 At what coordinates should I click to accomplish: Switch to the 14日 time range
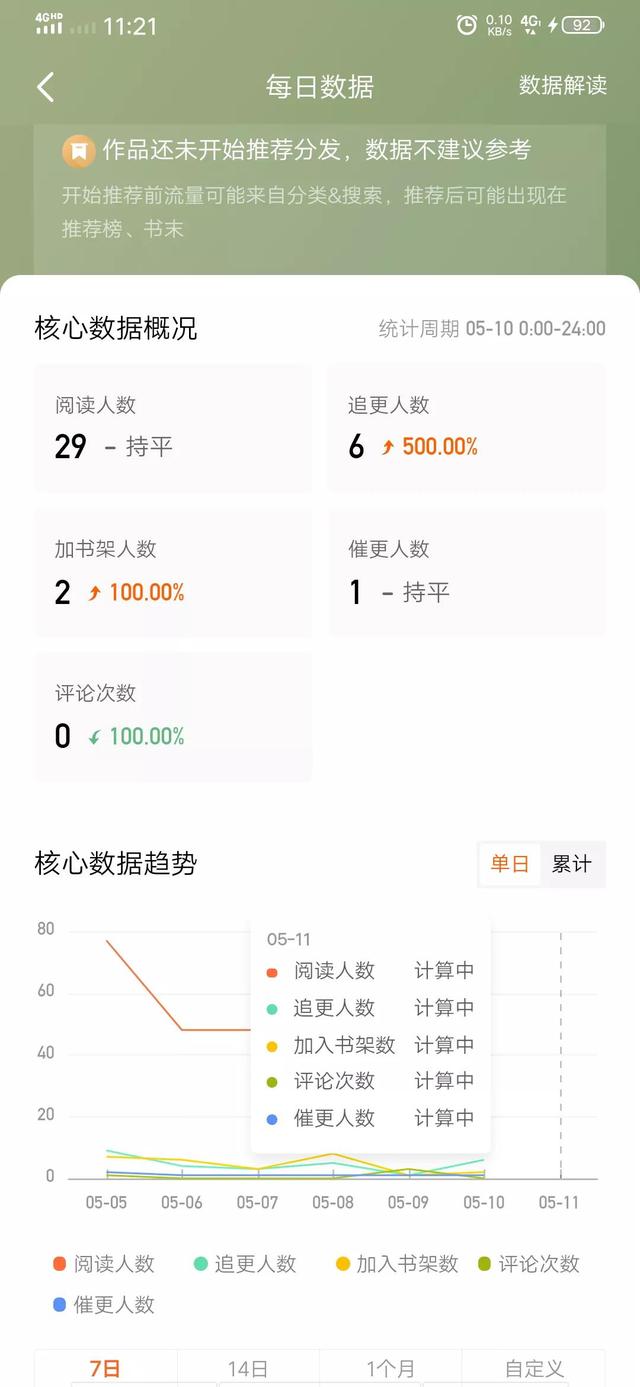pos(248,1368)
